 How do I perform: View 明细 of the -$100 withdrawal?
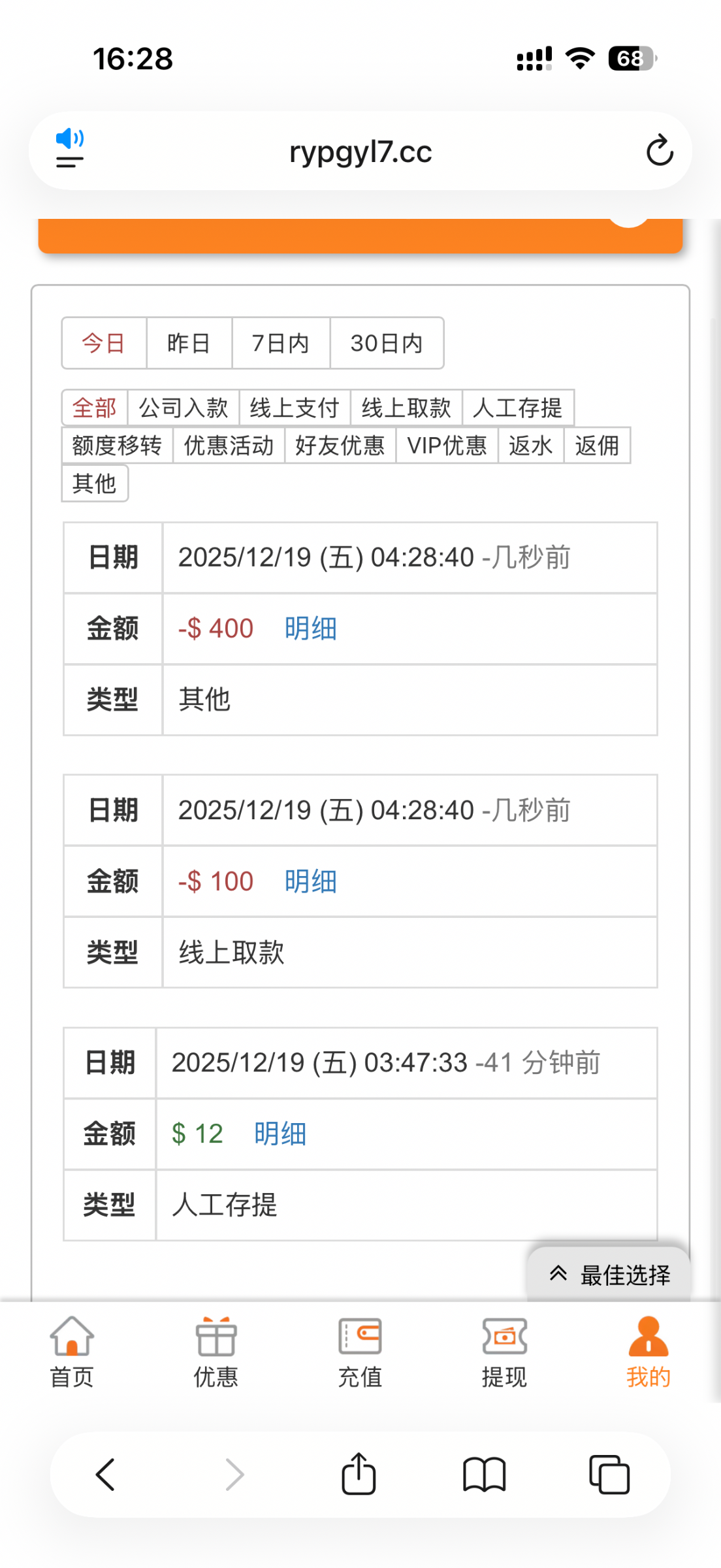[x=310, y=881]
